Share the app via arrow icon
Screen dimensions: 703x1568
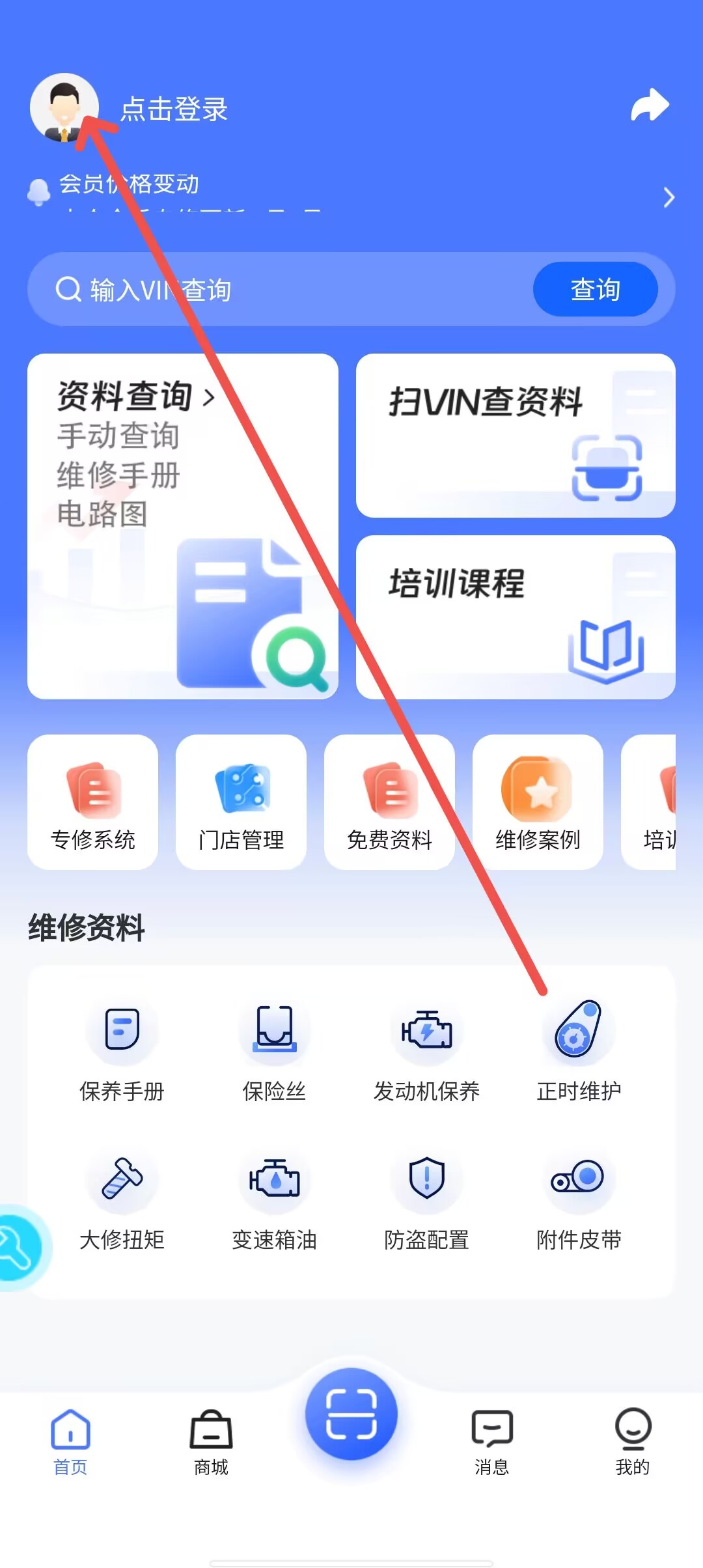coord(650,106)
